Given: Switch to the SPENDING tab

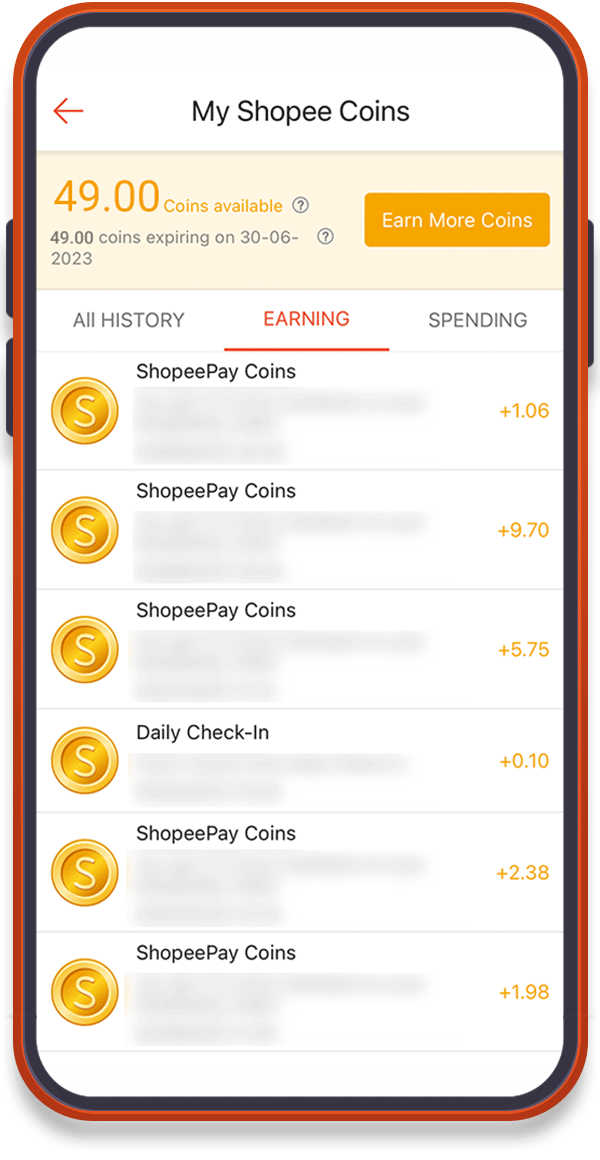Looking at the screenshot, I should click(x=477, y=320).
